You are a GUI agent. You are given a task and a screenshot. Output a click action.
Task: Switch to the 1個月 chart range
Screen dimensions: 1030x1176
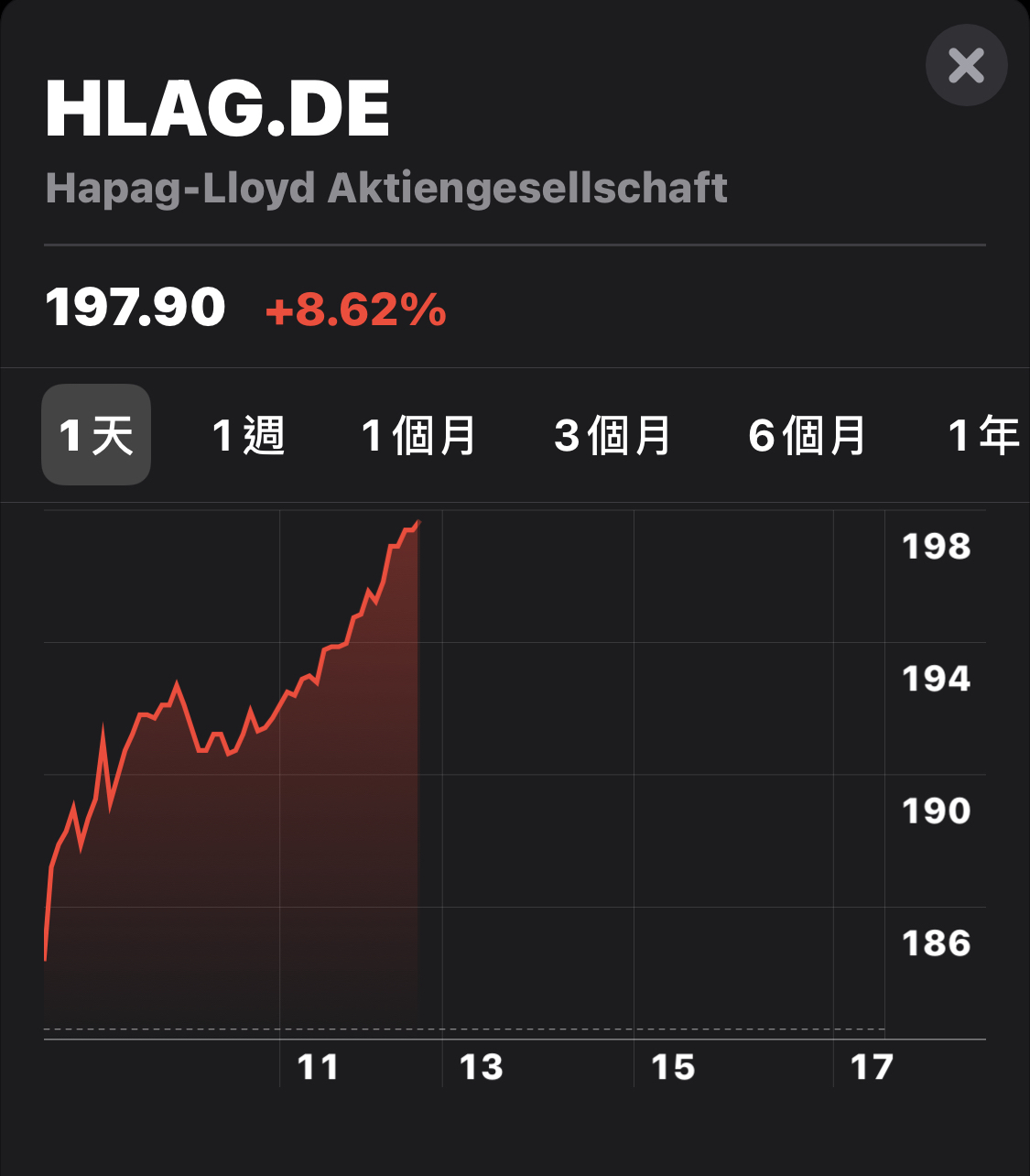419,435
